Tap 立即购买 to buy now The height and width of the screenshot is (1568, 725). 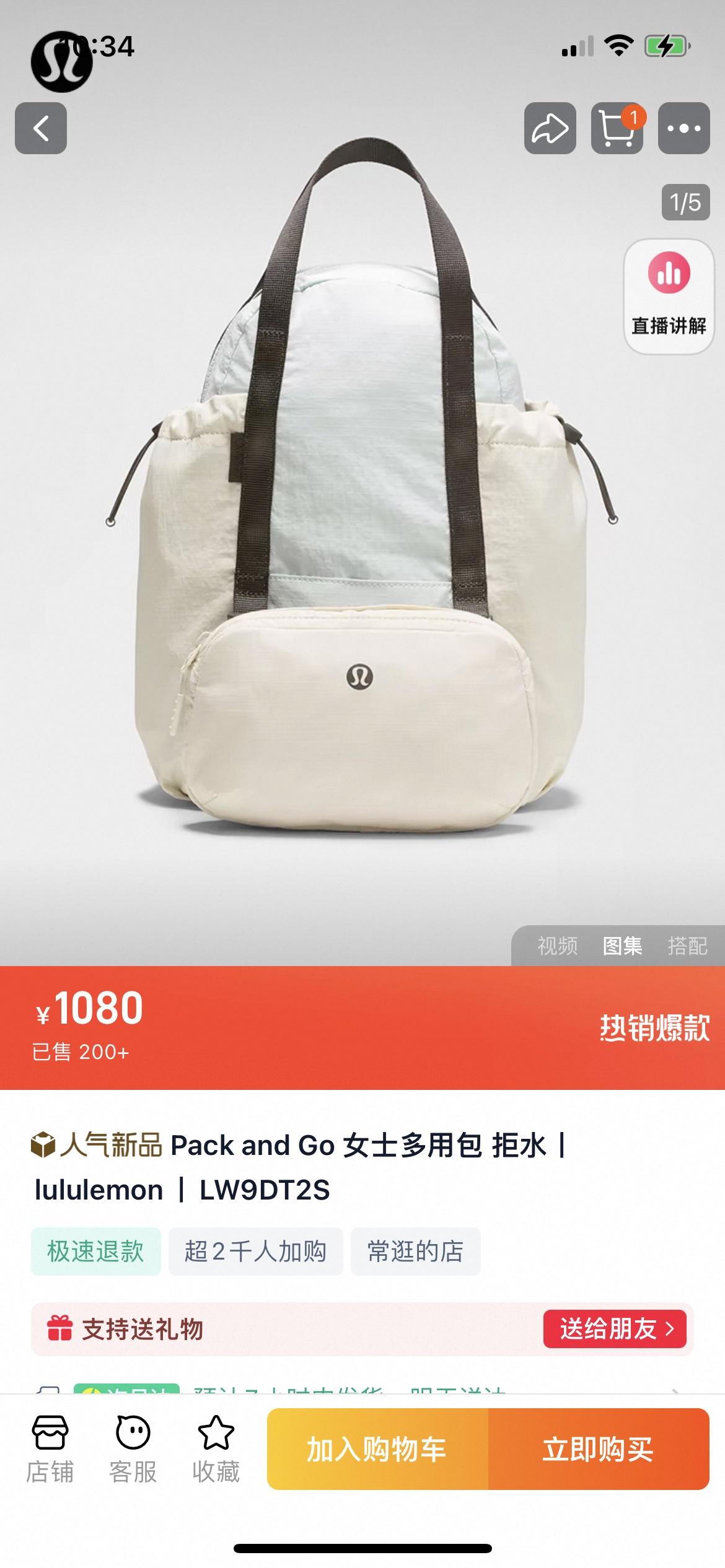(x=598, y=1449)
